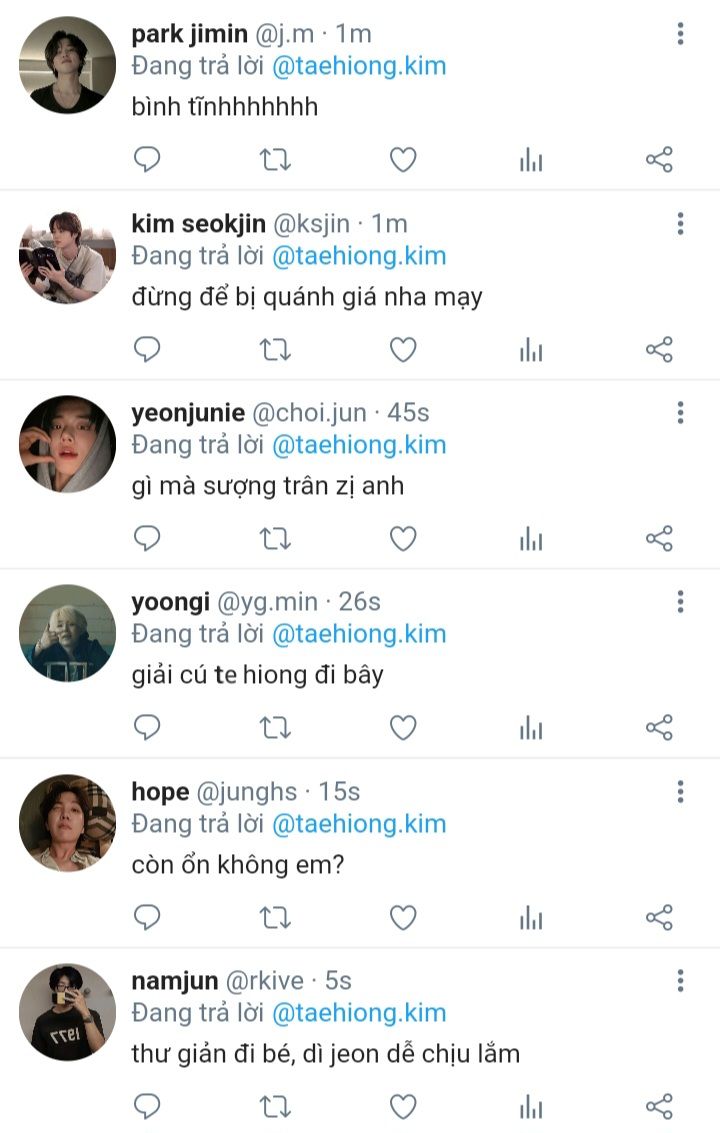
Task: Open @taehiong.kim mention in namjun's reply
Action: (x=359, y=1013)
